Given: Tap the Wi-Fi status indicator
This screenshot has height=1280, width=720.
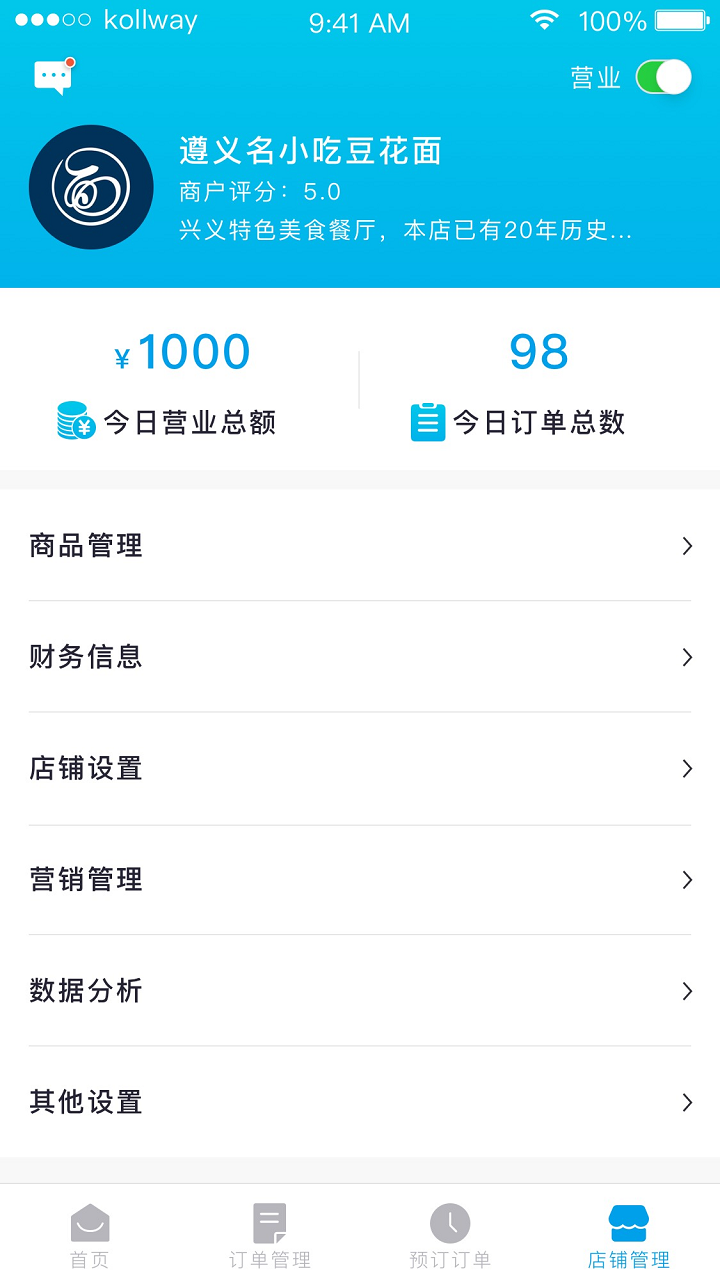Looking at the screenshot, I should [x=545, y=20].
